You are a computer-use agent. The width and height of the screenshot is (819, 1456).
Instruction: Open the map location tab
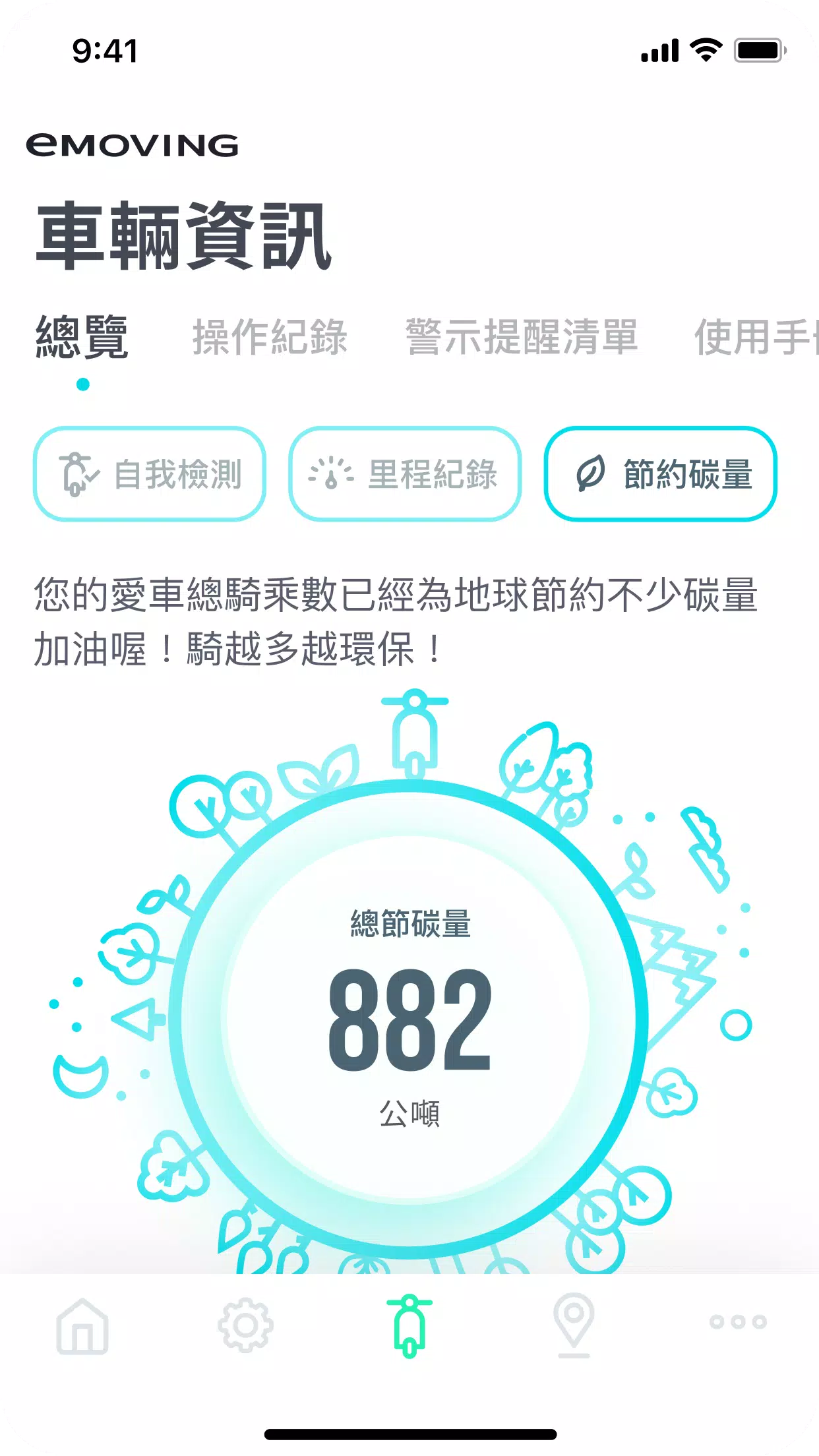point(574,1324)
